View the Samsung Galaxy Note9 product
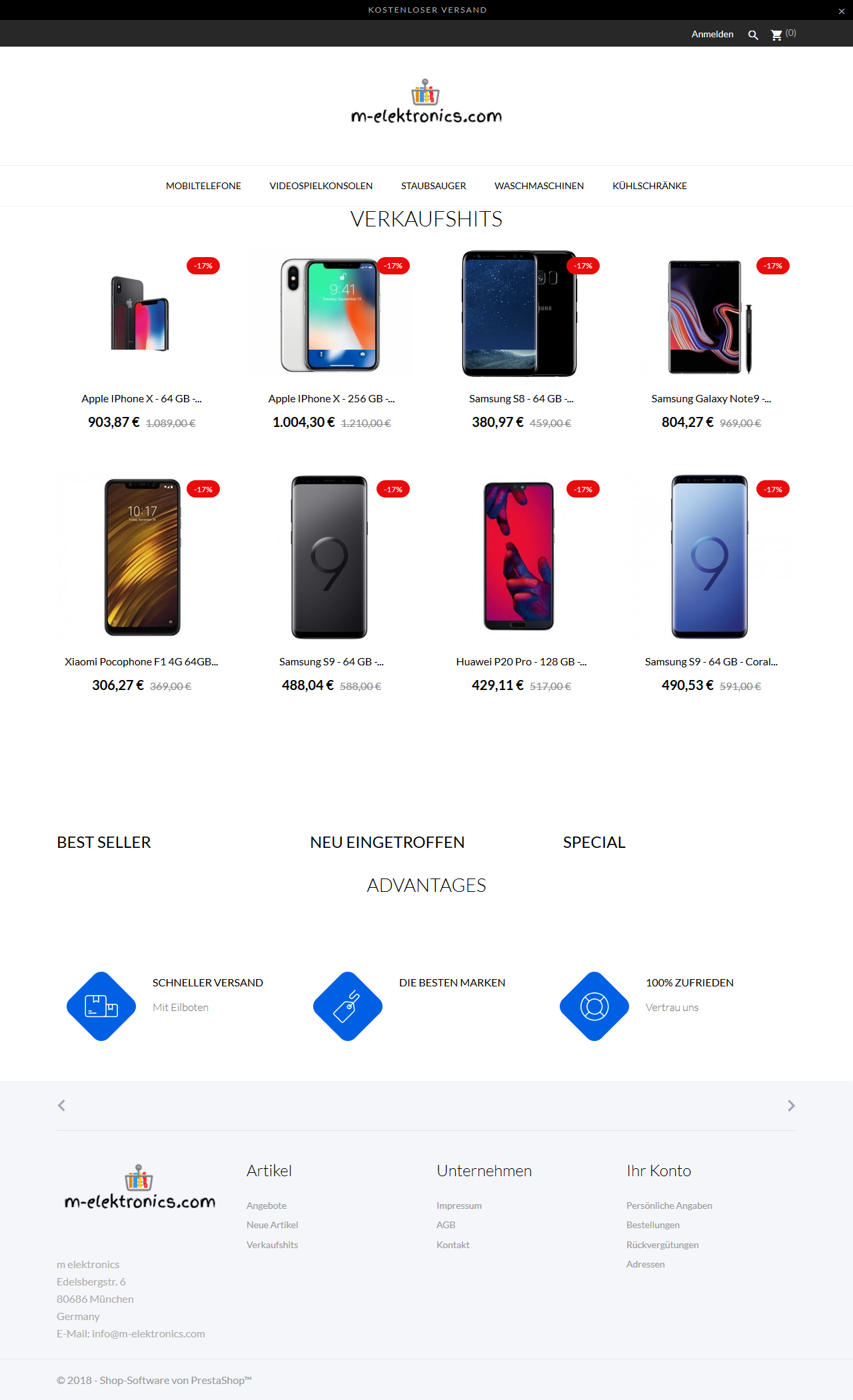853x1400 pixels. tap(711, 398)
